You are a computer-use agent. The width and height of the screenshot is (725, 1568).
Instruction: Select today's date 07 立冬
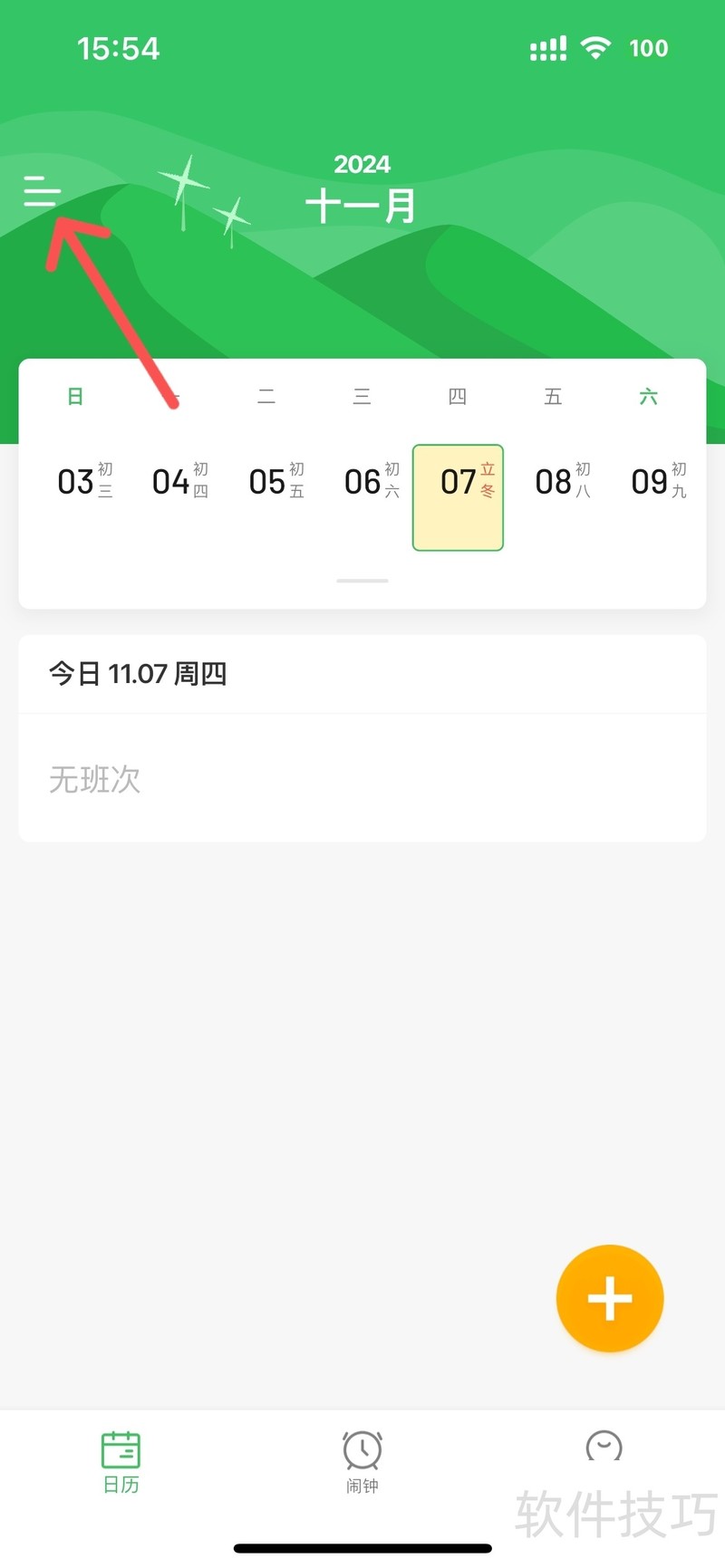coord(458,496)
